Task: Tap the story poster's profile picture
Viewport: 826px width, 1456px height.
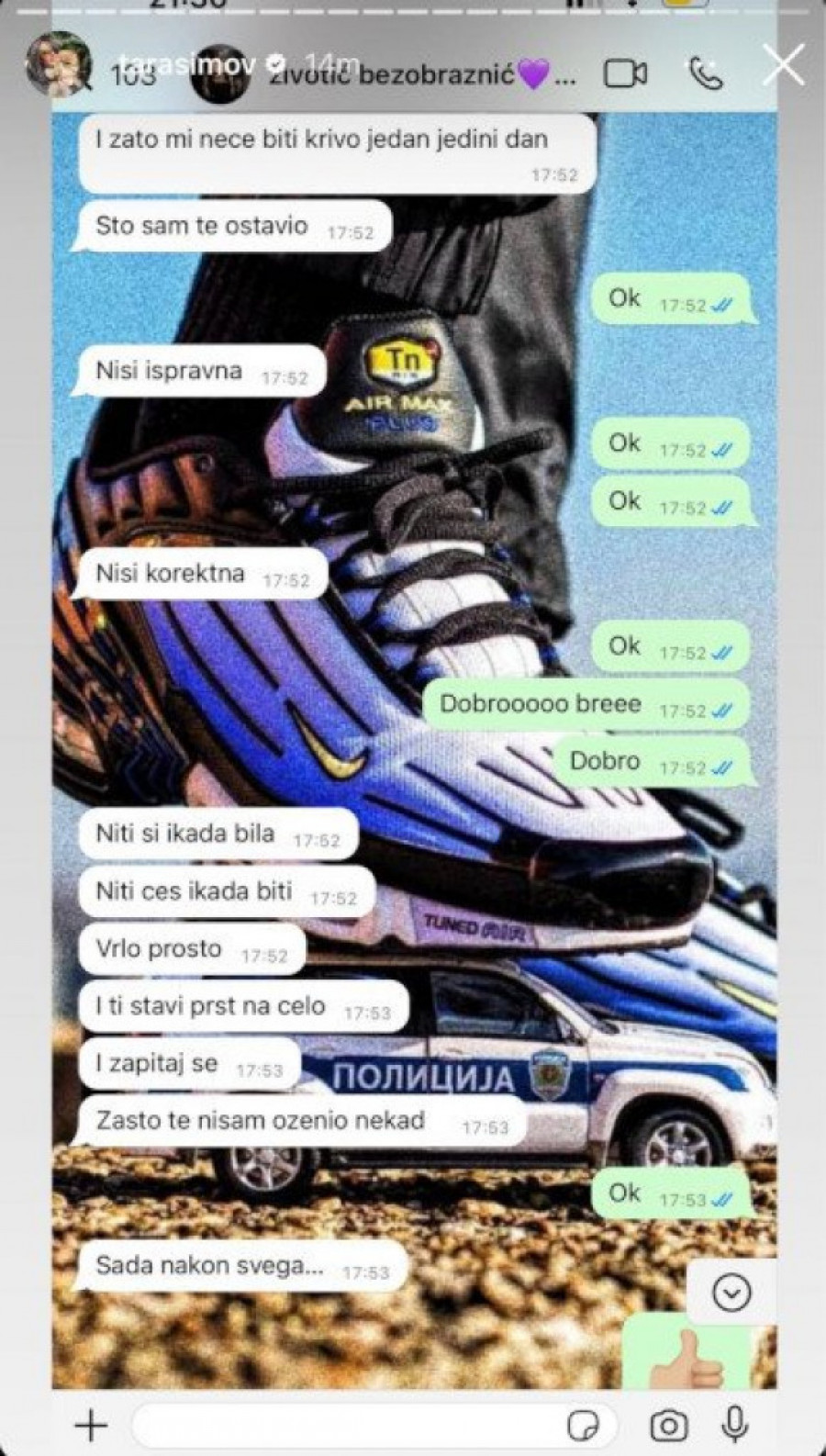Action: [58, 64]
